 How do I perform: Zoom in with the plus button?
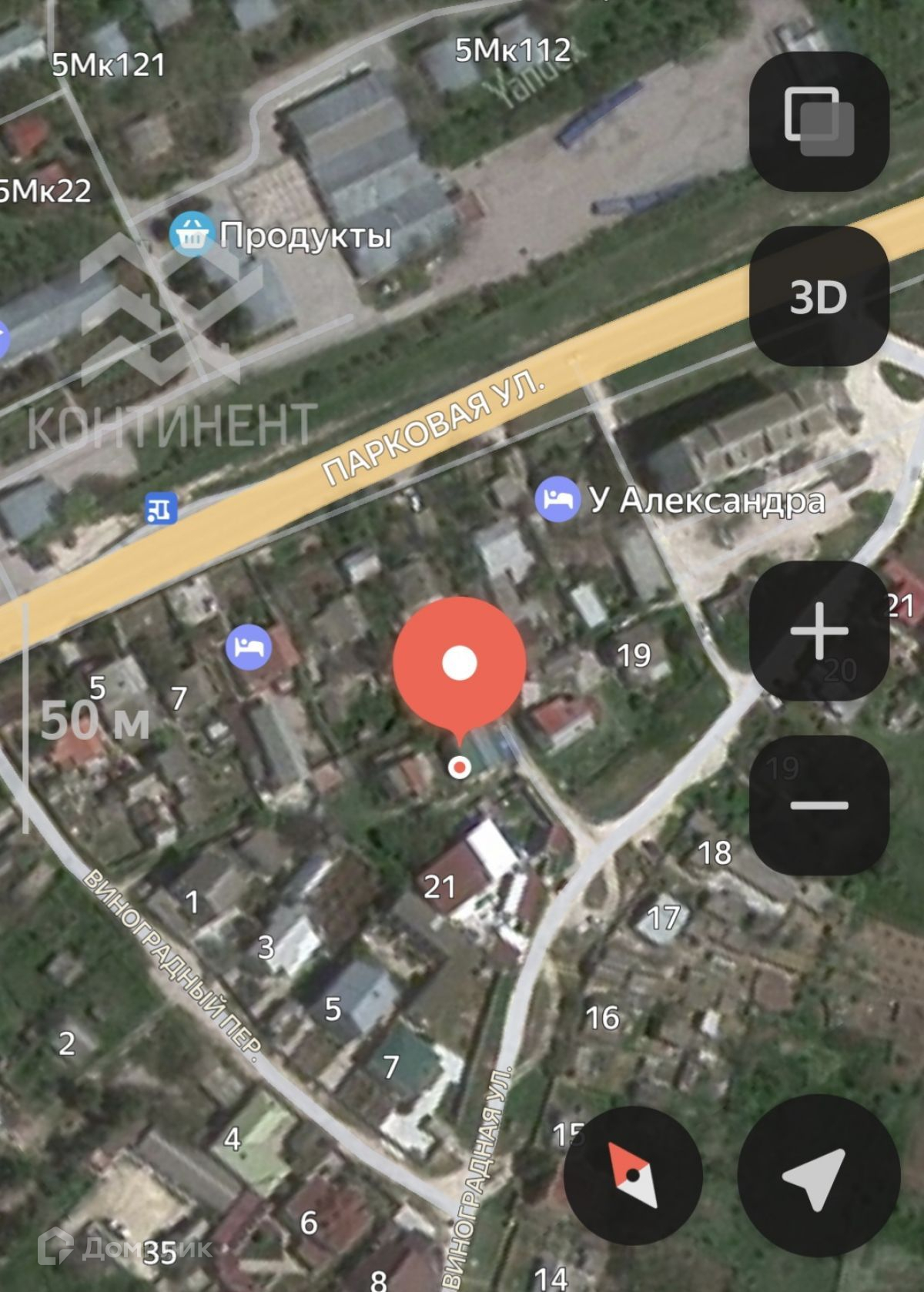(x=819, y=631)
